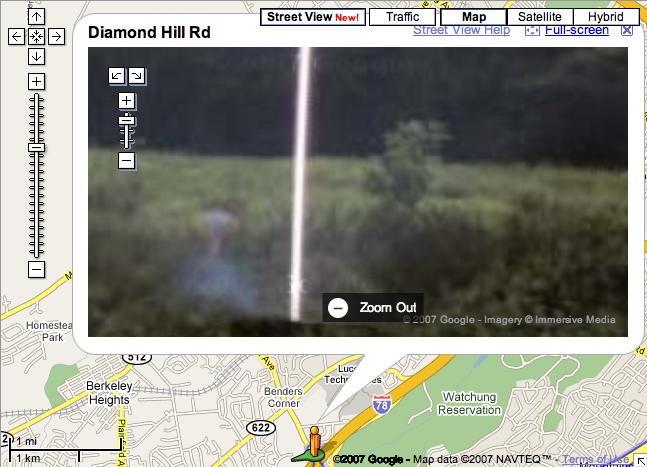Rotate the Street View panorama left
Screen dimensions: 647x467
point(116,75)
